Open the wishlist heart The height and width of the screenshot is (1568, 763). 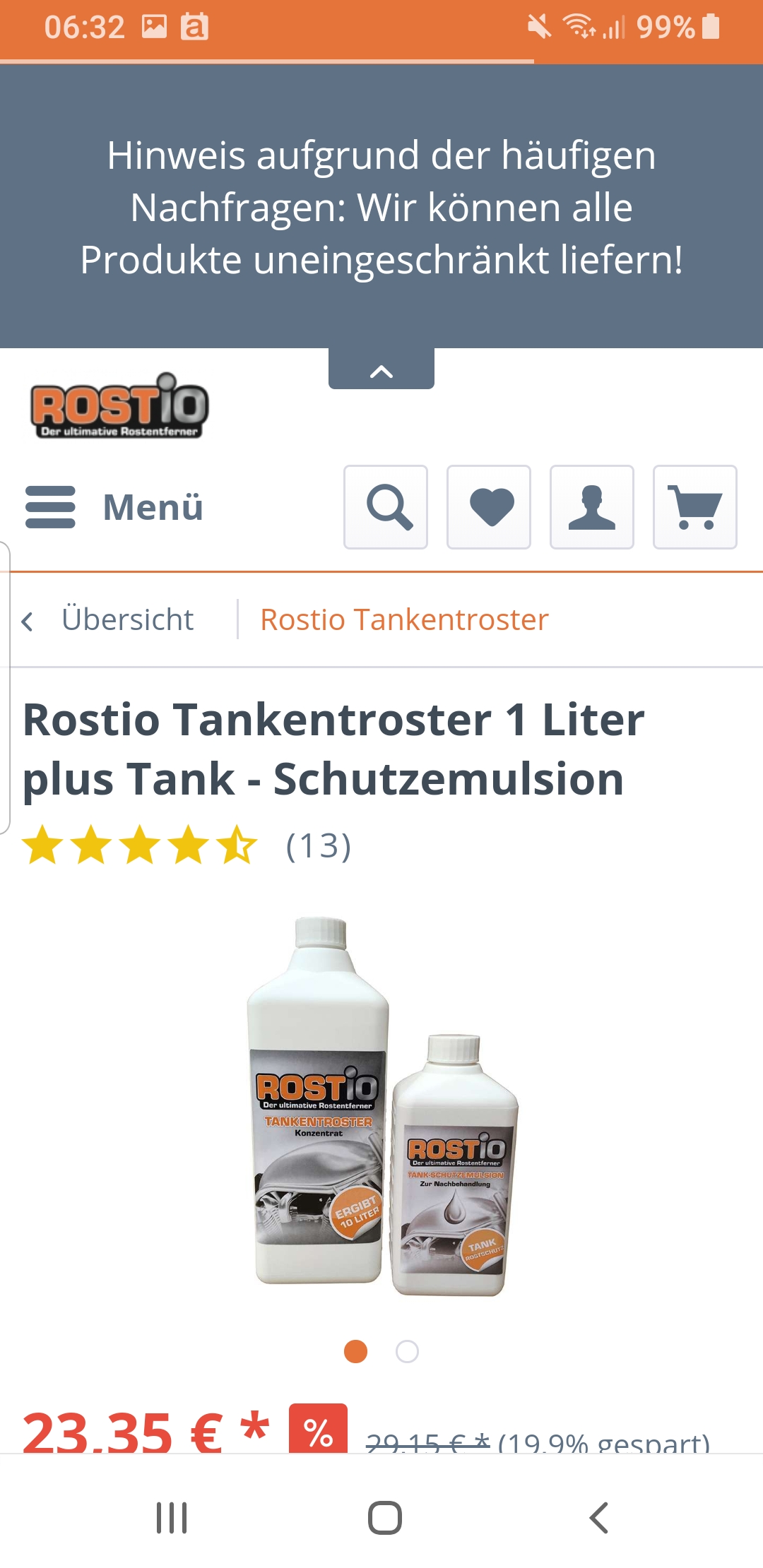(489, 507)
